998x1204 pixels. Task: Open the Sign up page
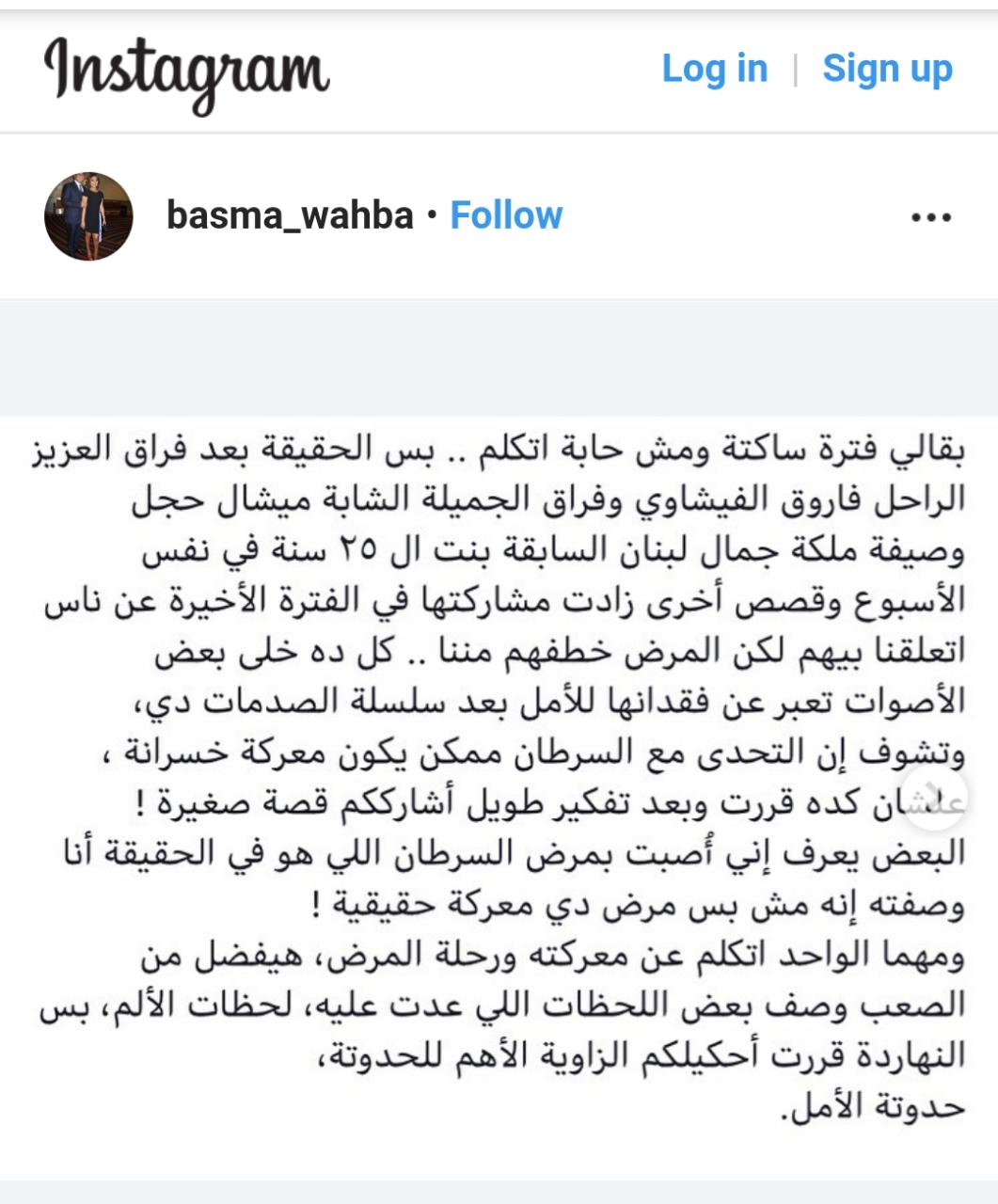click(x=887, y=69)
